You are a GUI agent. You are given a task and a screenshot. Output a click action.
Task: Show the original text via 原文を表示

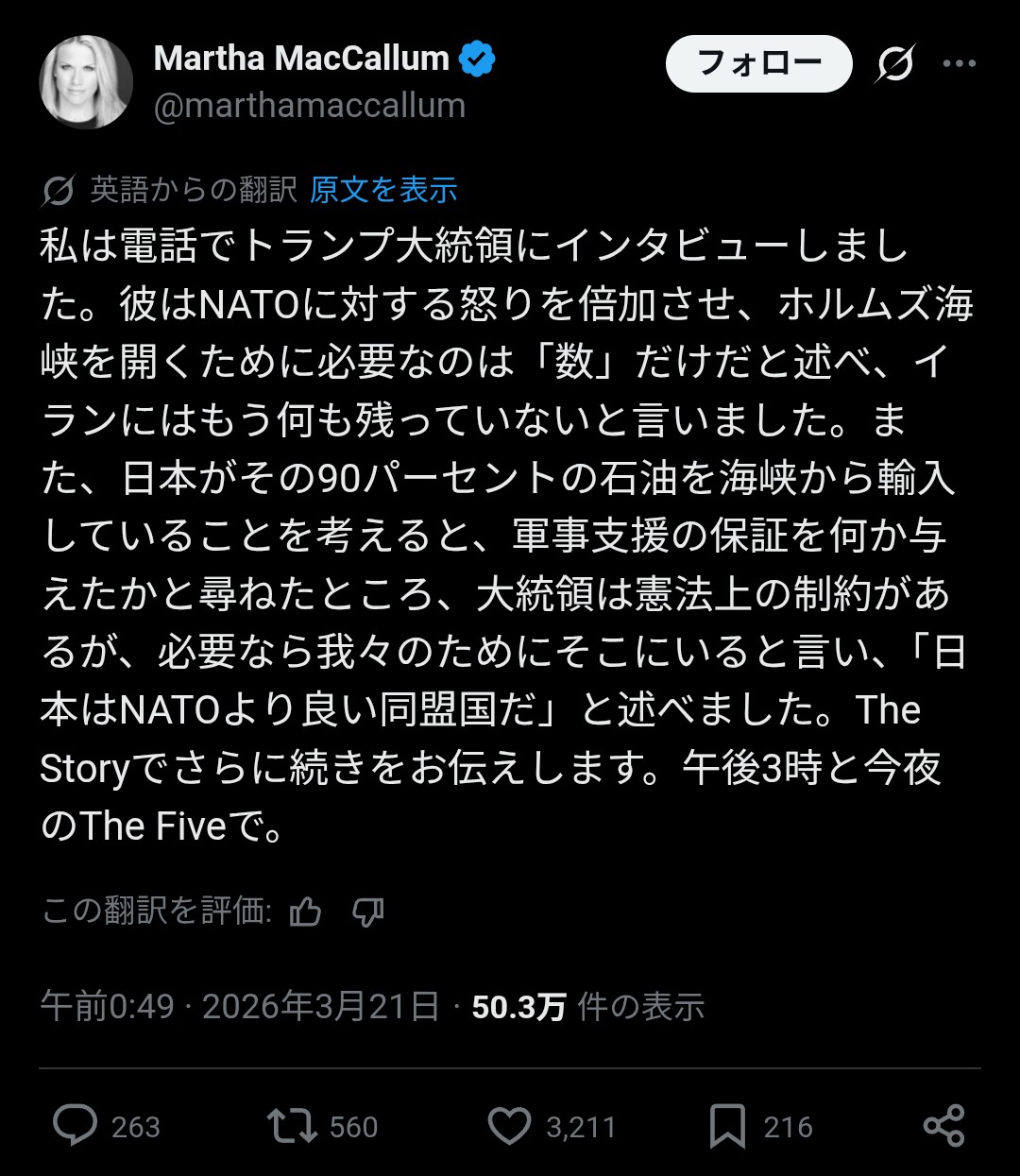click(x=383, y=190)
